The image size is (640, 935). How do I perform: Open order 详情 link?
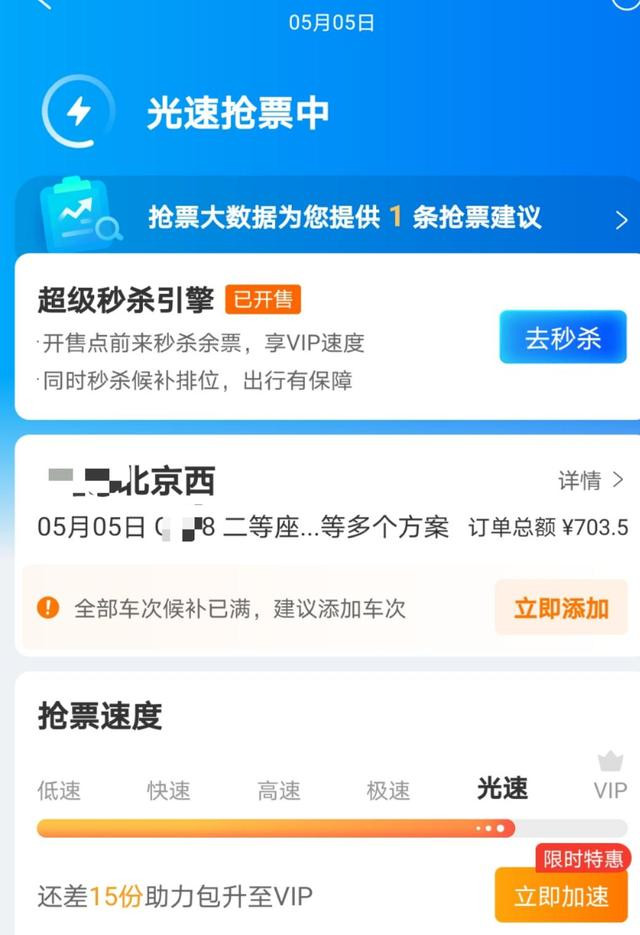590,481
